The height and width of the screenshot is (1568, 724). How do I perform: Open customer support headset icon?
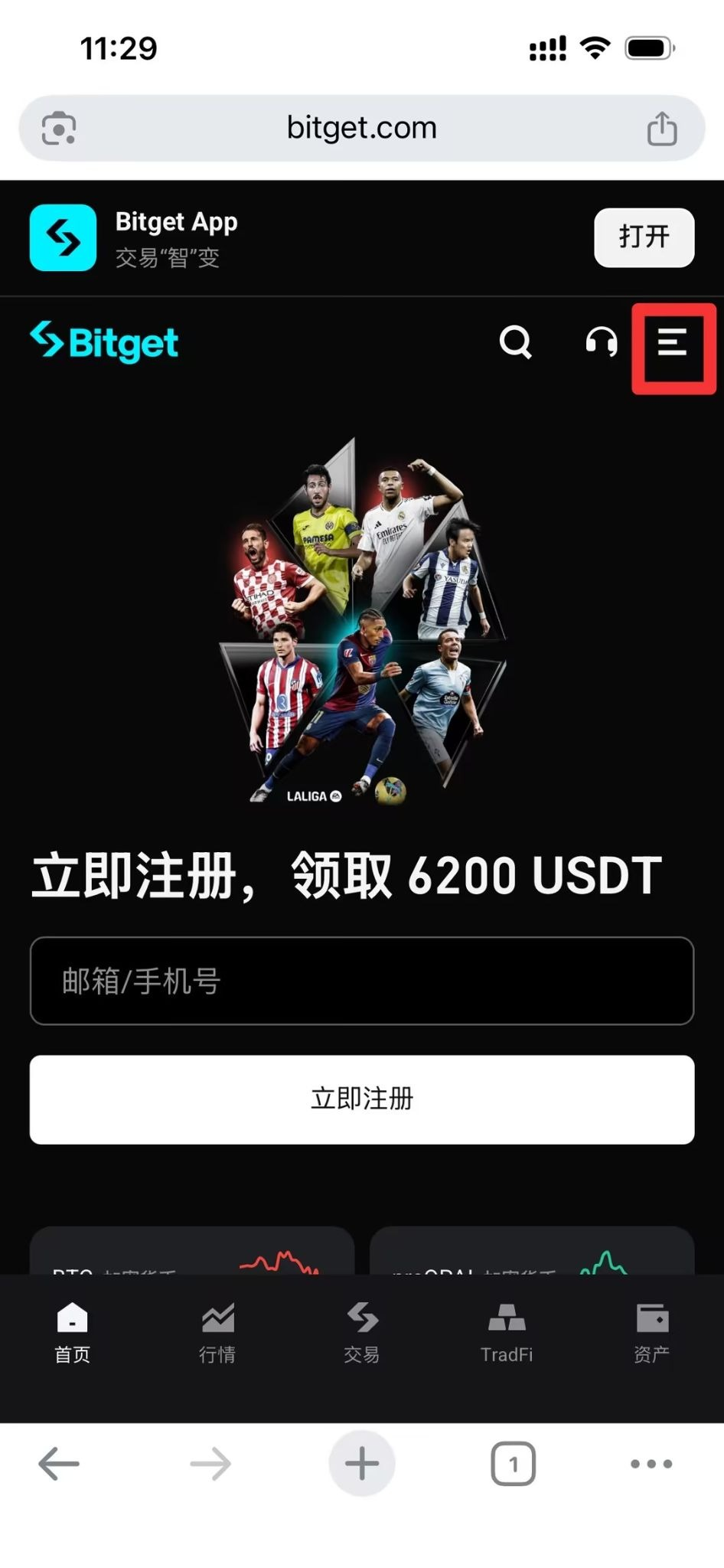click(x=602, y=341)
